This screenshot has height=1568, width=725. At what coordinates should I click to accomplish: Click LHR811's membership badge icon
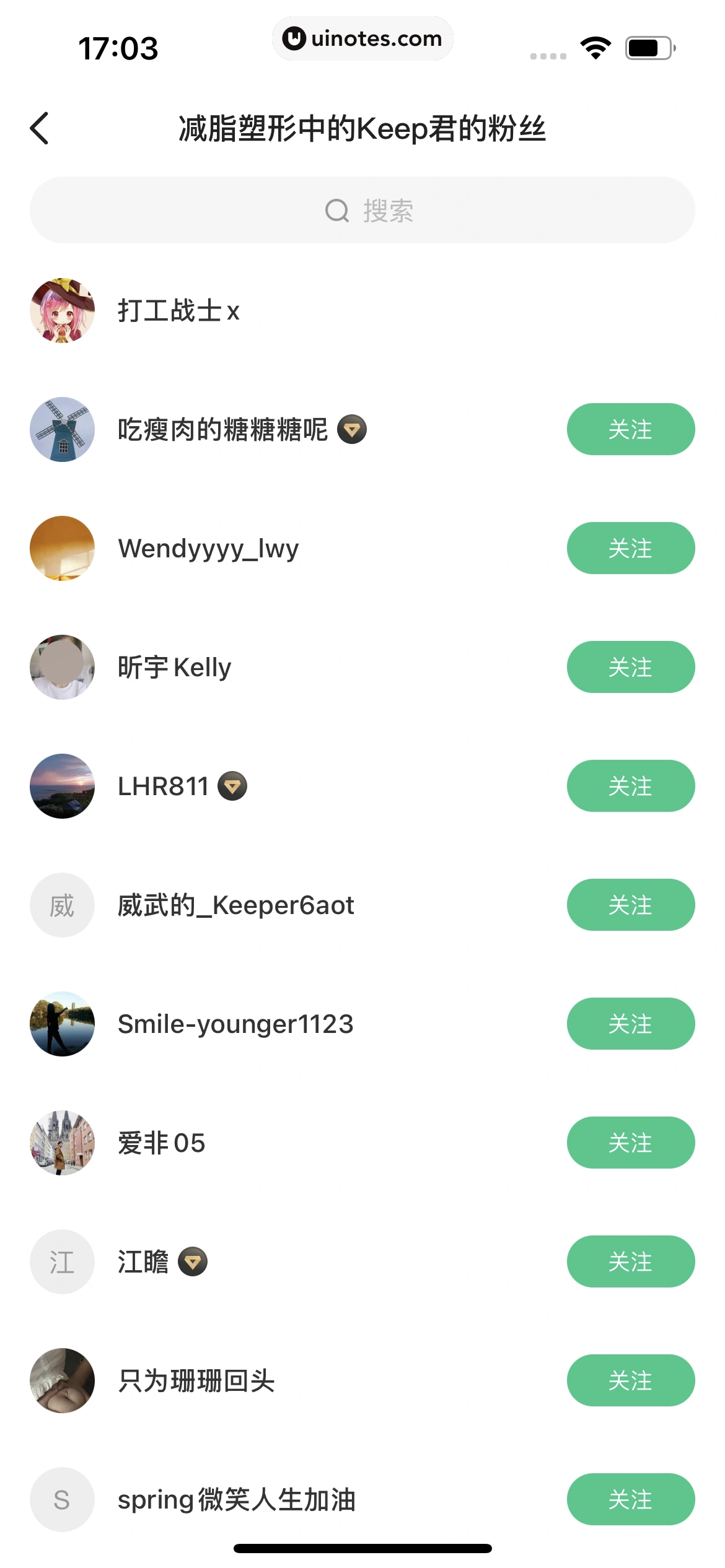pyautogui.click(x=232, y=786)
